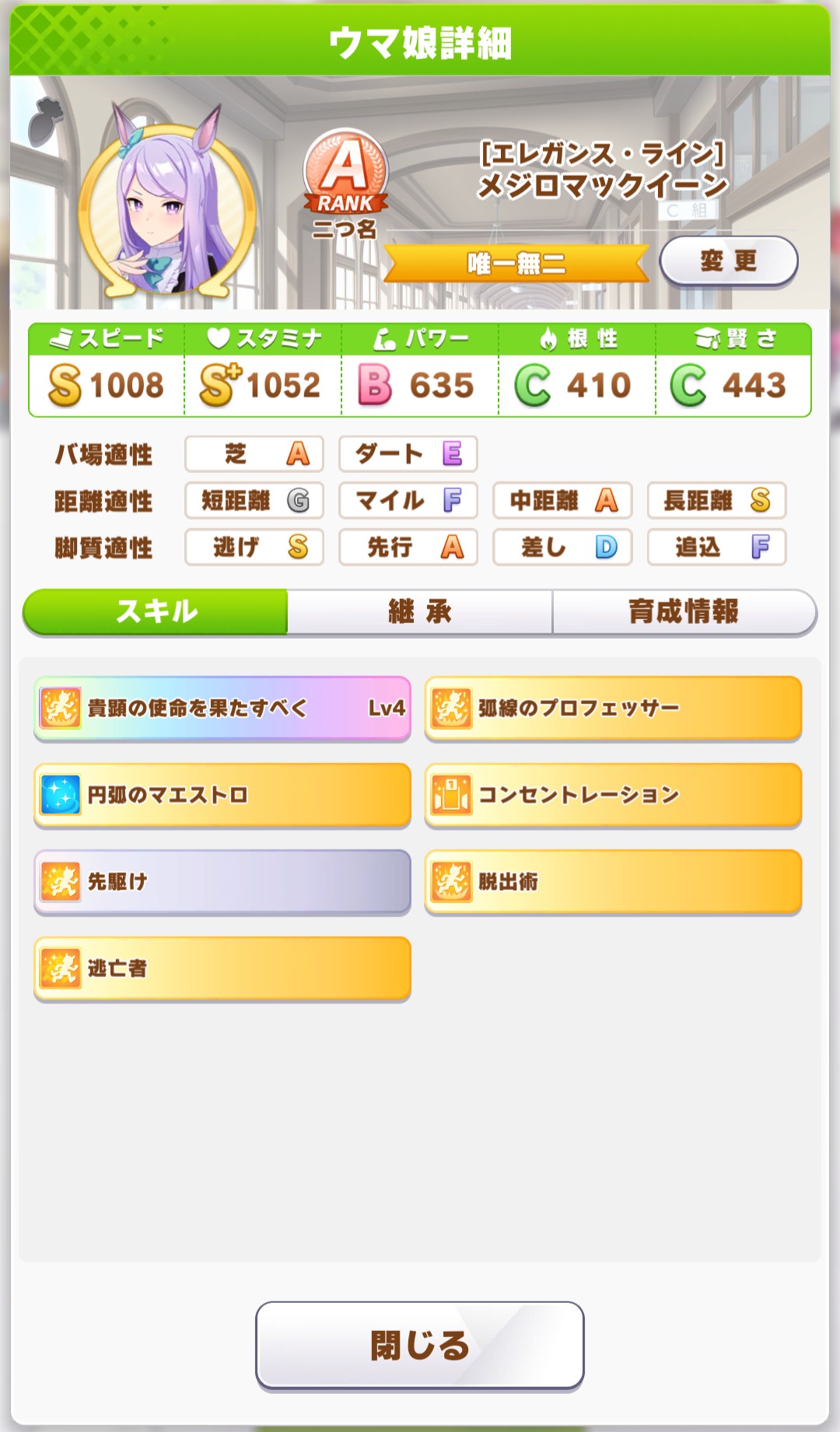840x1432 pixels.
Task: Show details for skill 先駆け
Action: 222,881
